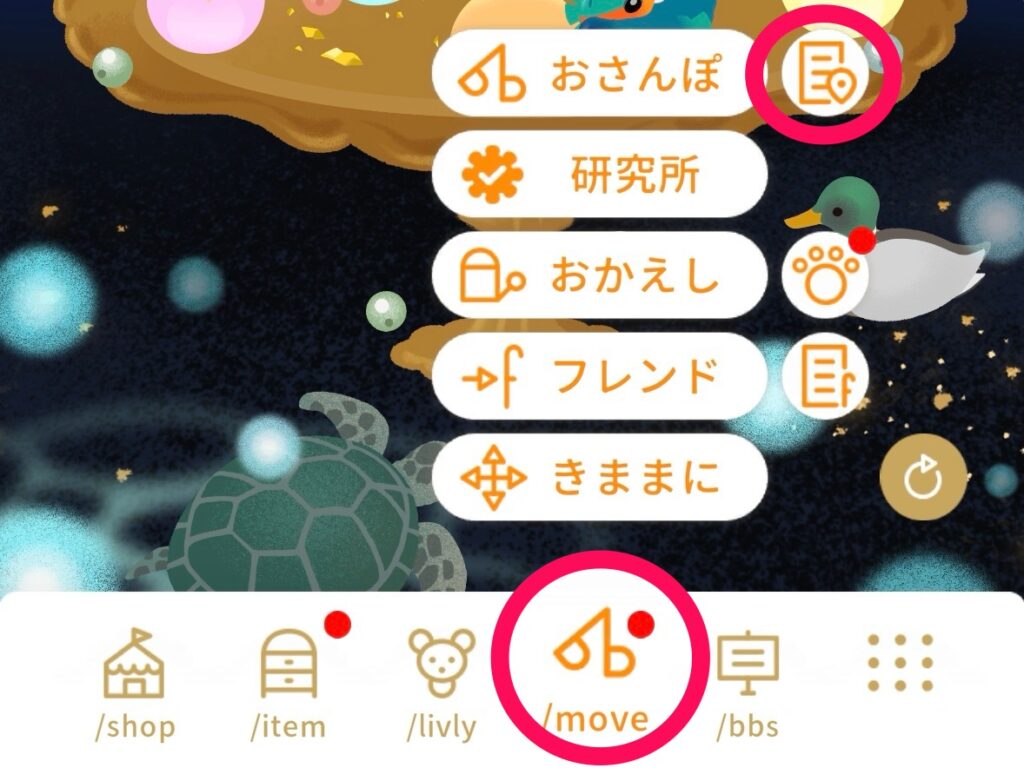Go to the フレンド friends option
Image resolution: width=1024 pixels, height=768 pixels.
pyautogui.click(x=598, y=377)
